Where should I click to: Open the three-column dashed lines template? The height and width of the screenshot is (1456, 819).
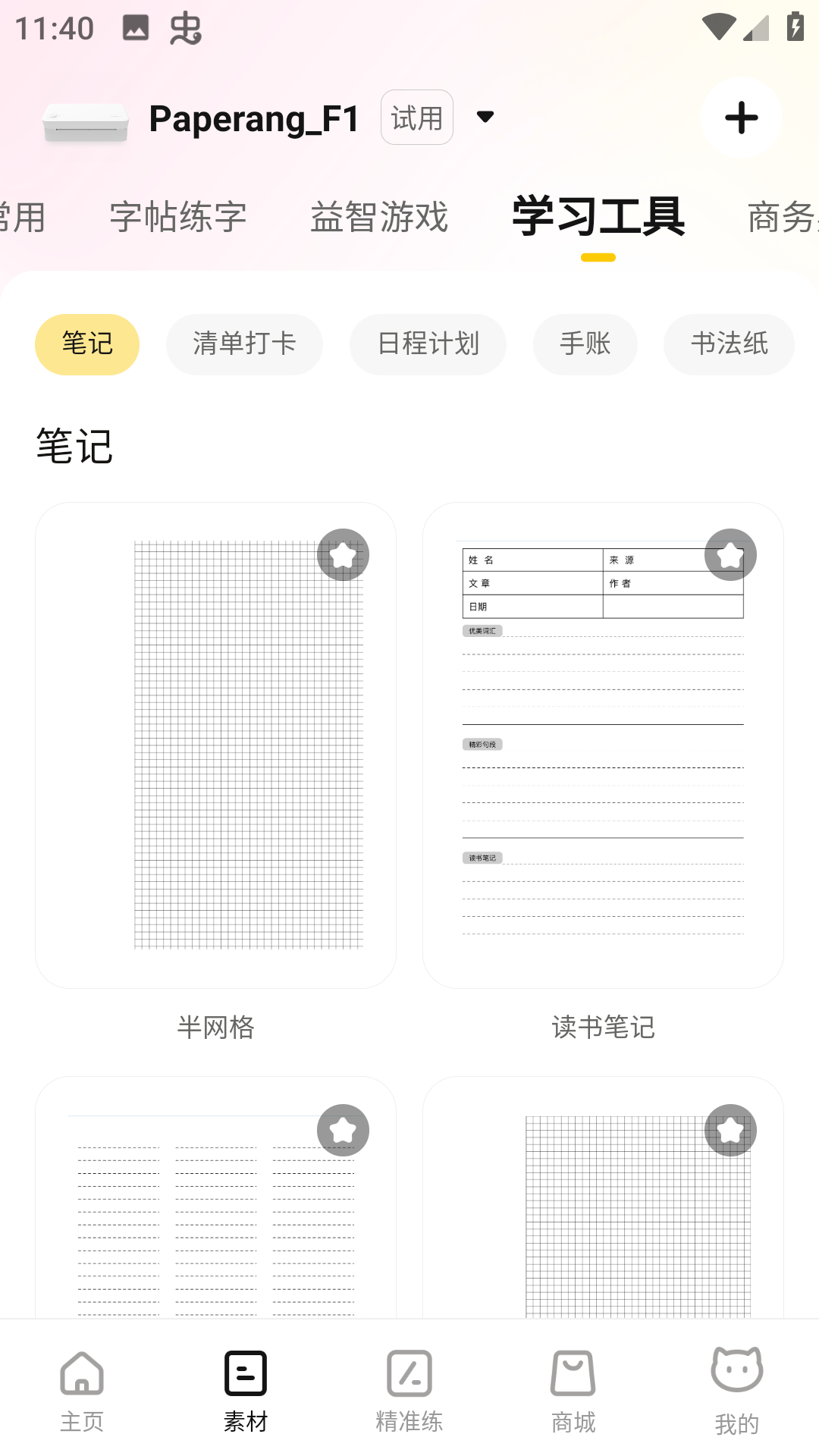click(x=215, y=1213)
